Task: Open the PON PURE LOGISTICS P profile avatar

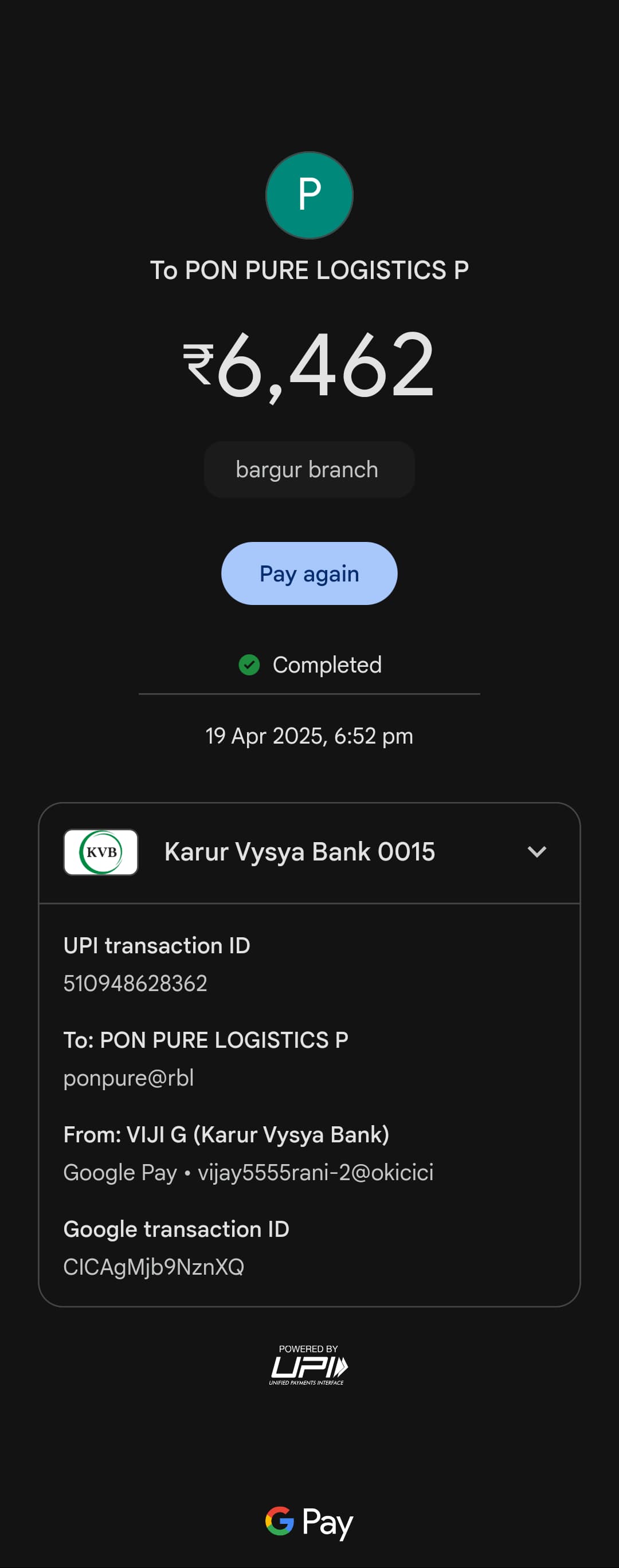Action: [309, 195]
